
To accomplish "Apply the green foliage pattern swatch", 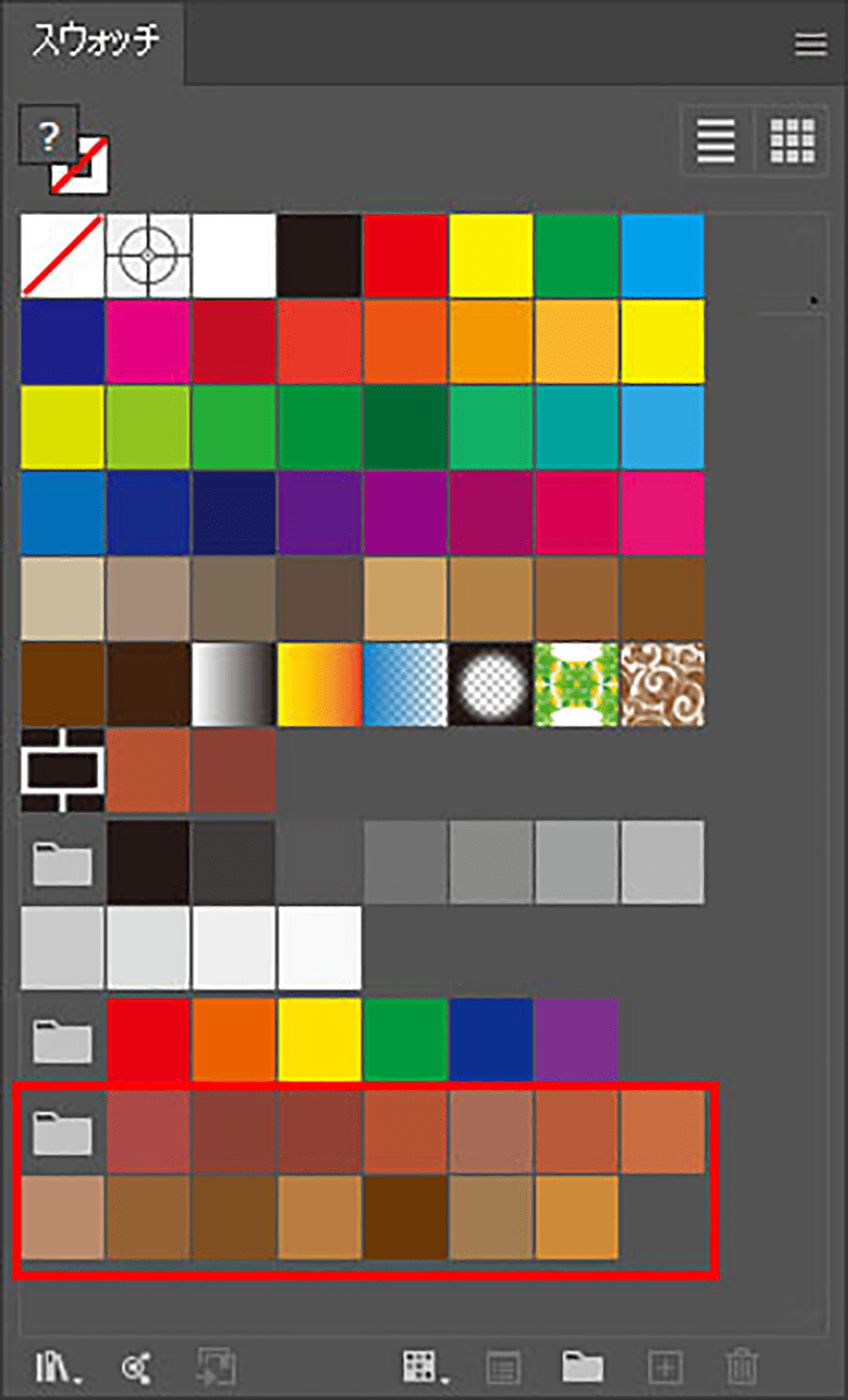I will (x=577, y=684).
